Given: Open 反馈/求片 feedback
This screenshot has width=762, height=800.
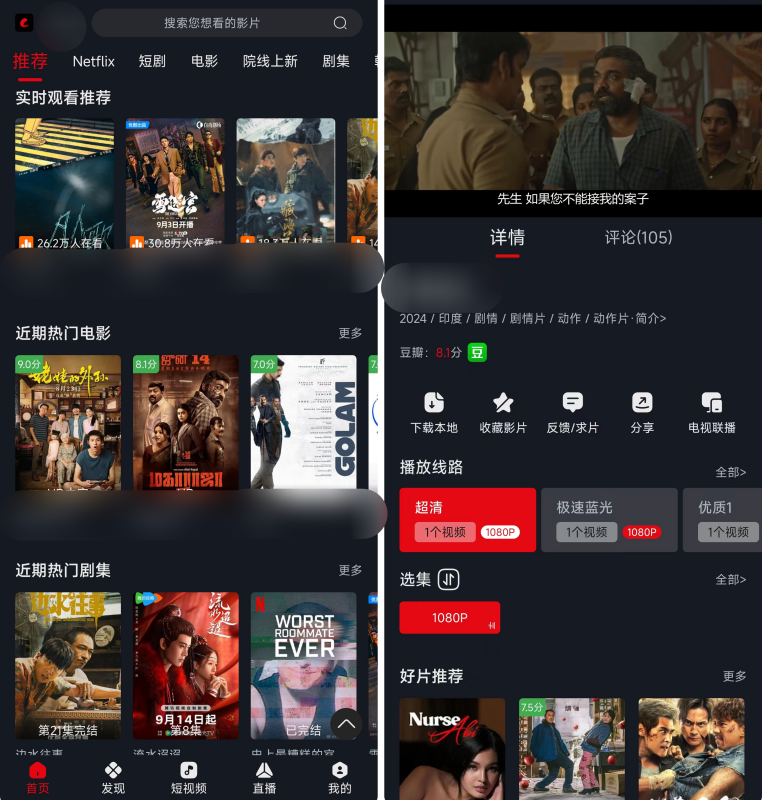Looking at the screenshot, I should click(x=572, y=412).
